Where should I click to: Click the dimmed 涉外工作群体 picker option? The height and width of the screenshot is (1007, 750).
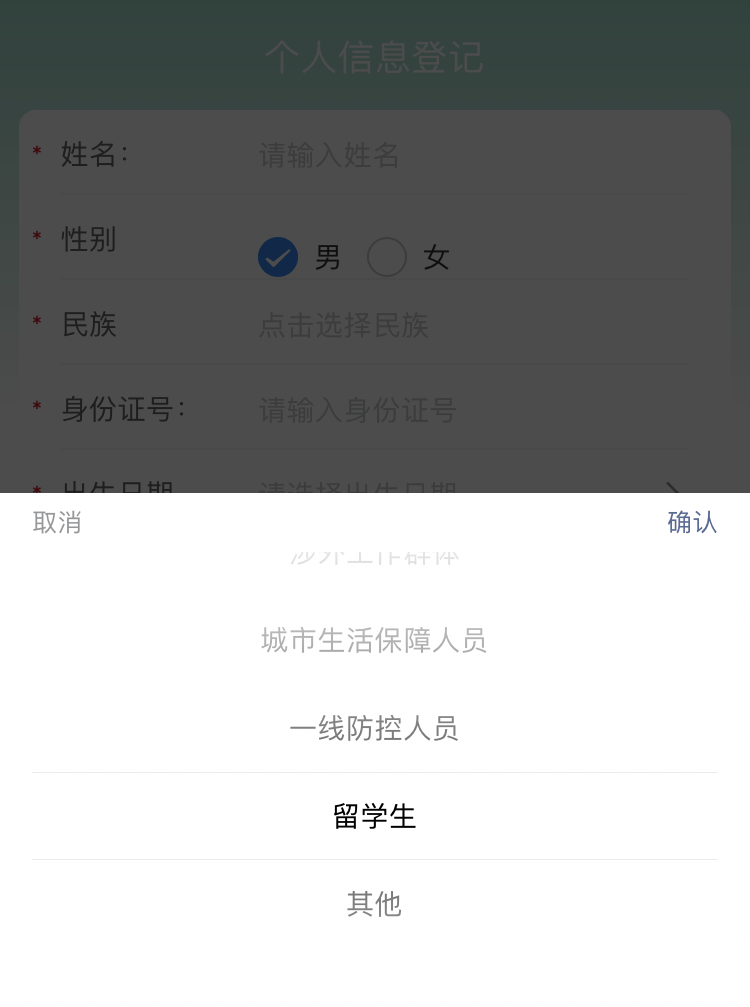point(375,557)
